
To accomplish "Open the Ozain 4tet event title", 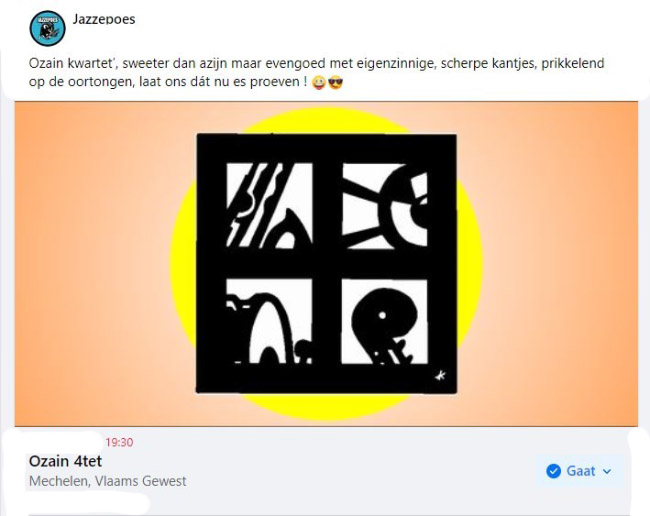I will click(66, 461).
